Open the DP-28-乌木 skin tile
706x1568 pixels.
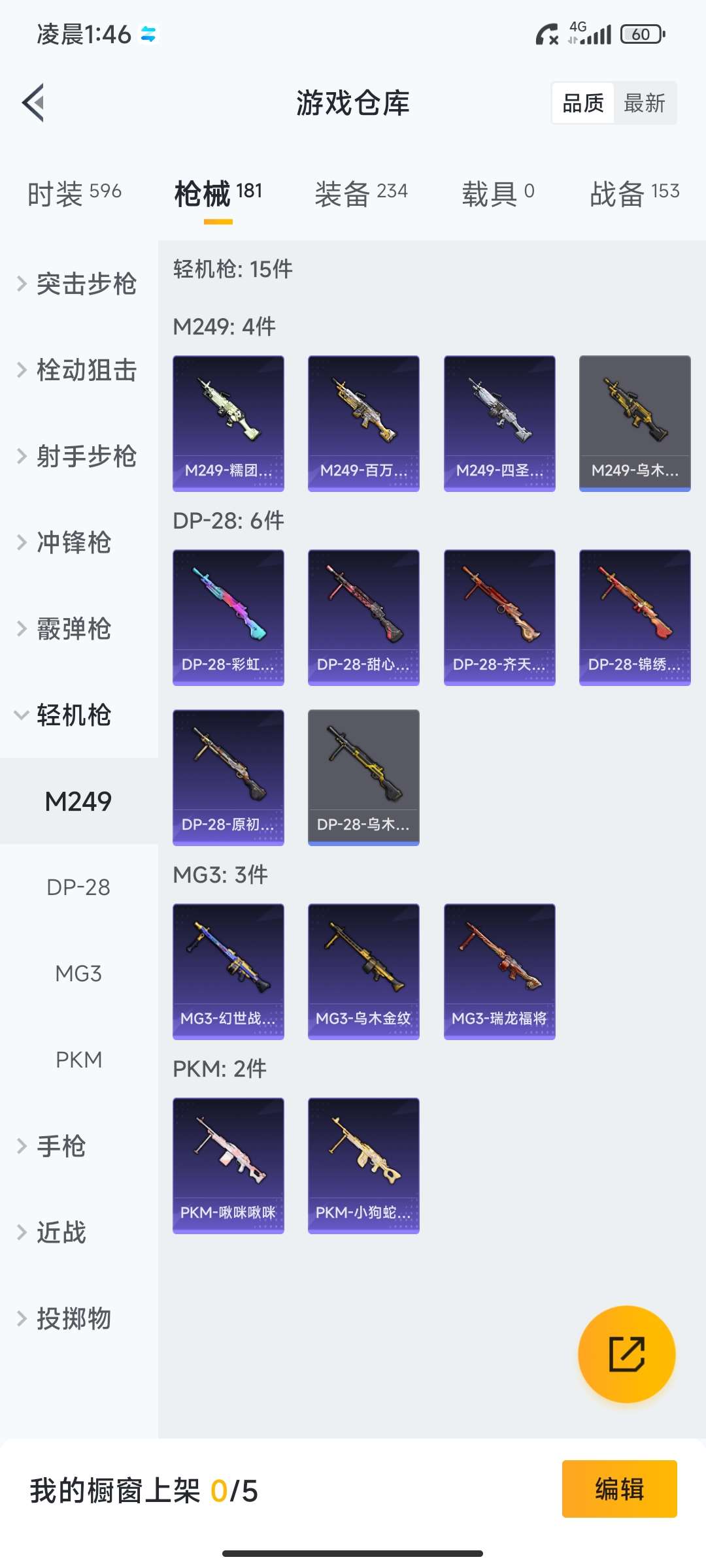point(363,777)
